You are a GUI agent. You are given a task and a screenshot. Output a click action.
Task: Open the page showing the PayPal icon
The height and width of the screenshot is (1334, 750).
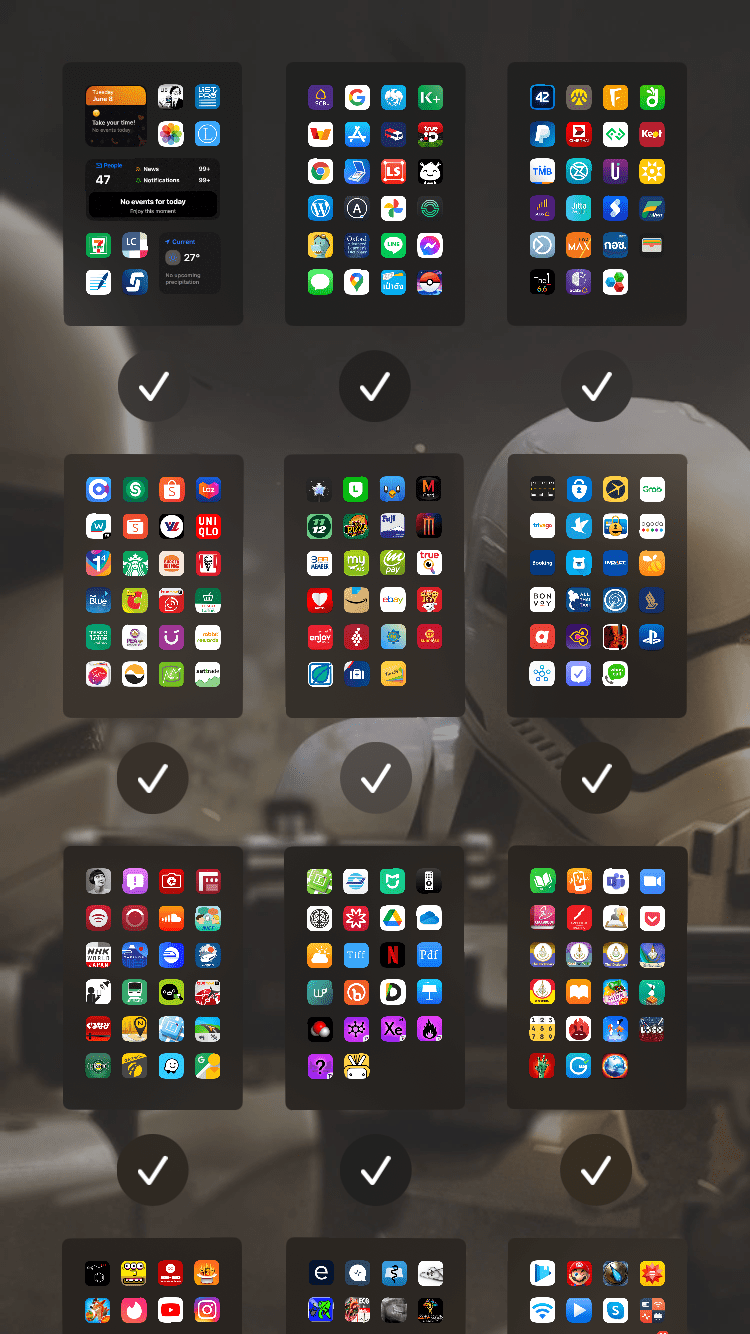coord(597,193)
